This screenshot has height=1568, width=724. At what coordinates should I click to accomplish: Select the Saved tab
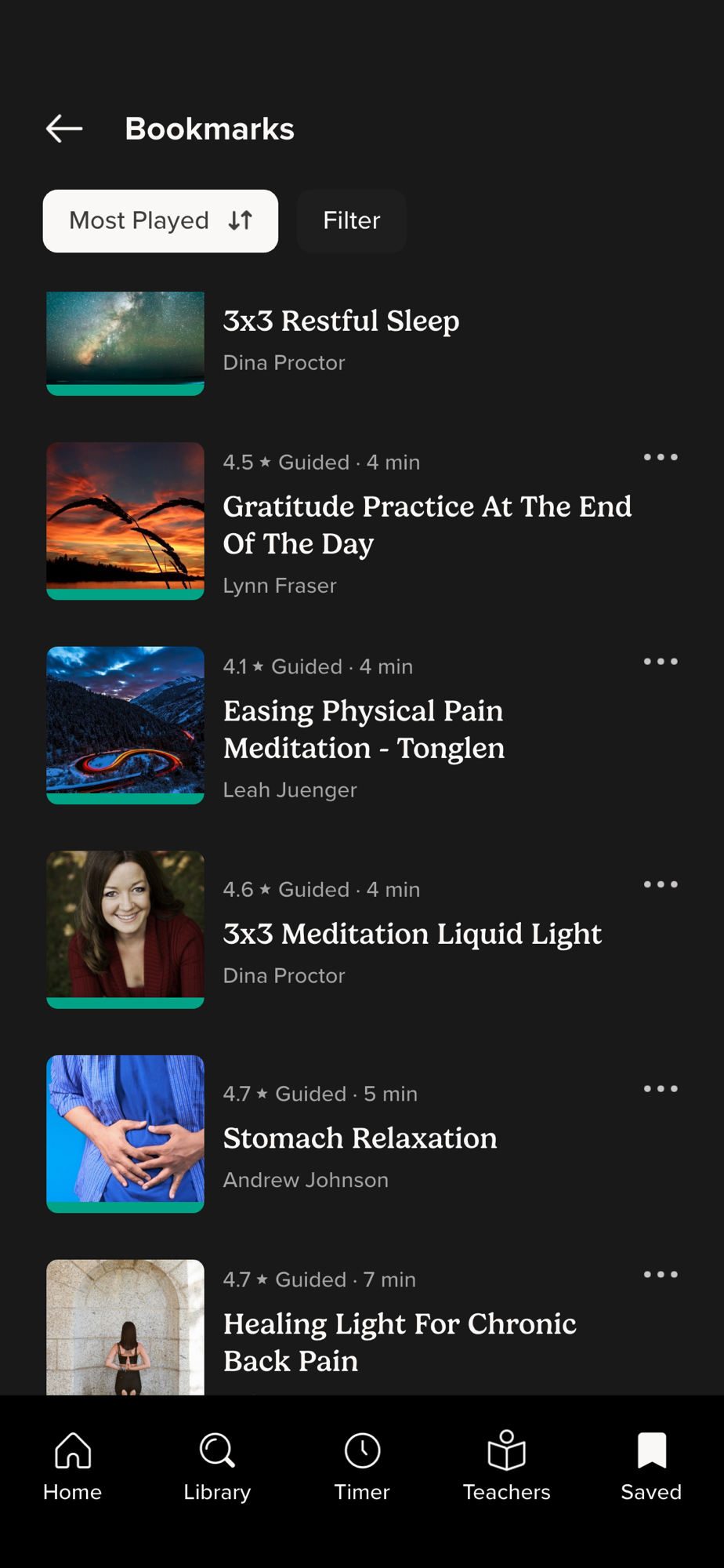[651, 1466]
